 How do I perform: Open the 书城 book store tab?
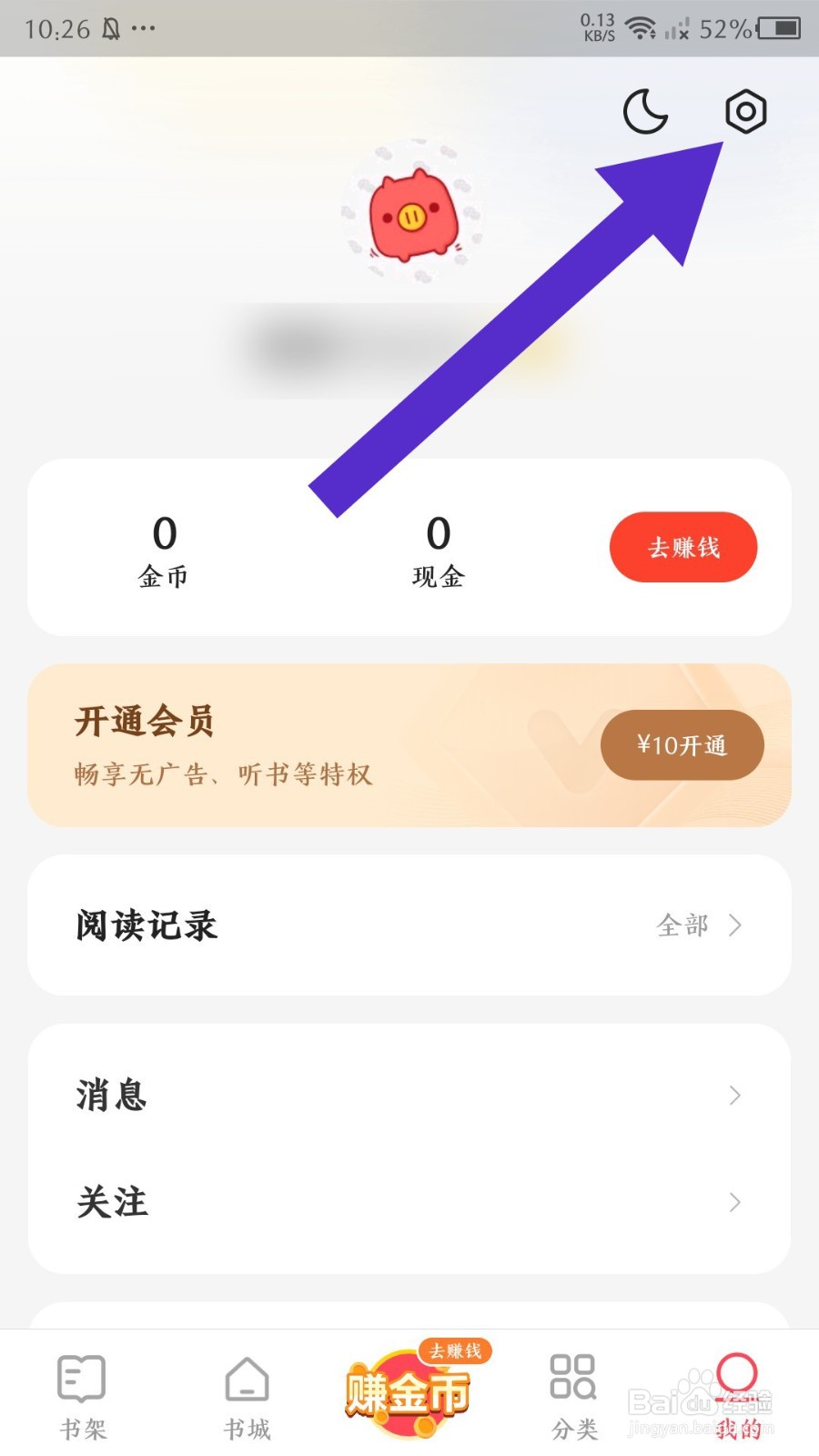coord(245,1392)
